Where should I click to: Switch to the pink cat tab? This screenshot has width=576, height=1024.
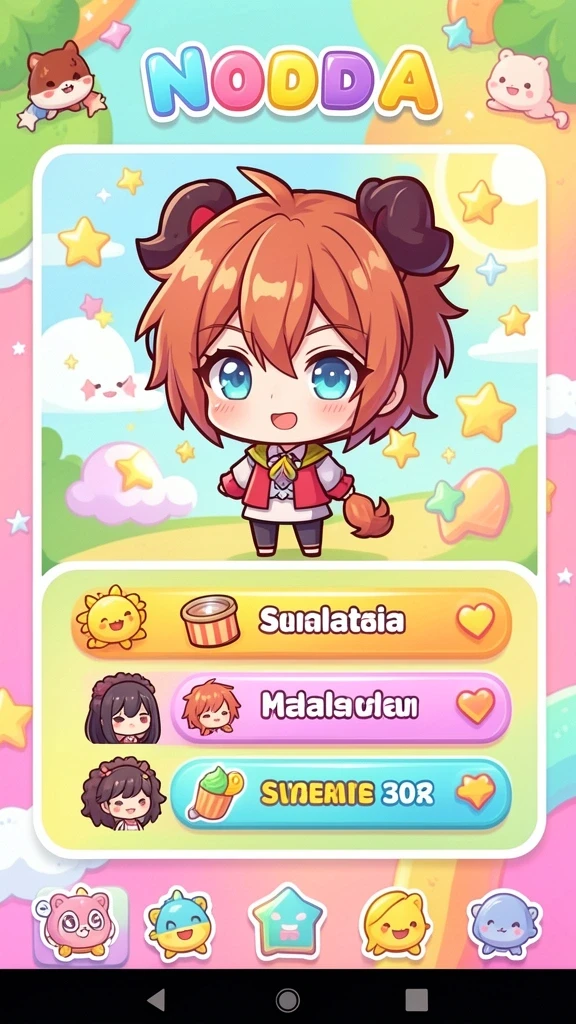click(79, 925)
